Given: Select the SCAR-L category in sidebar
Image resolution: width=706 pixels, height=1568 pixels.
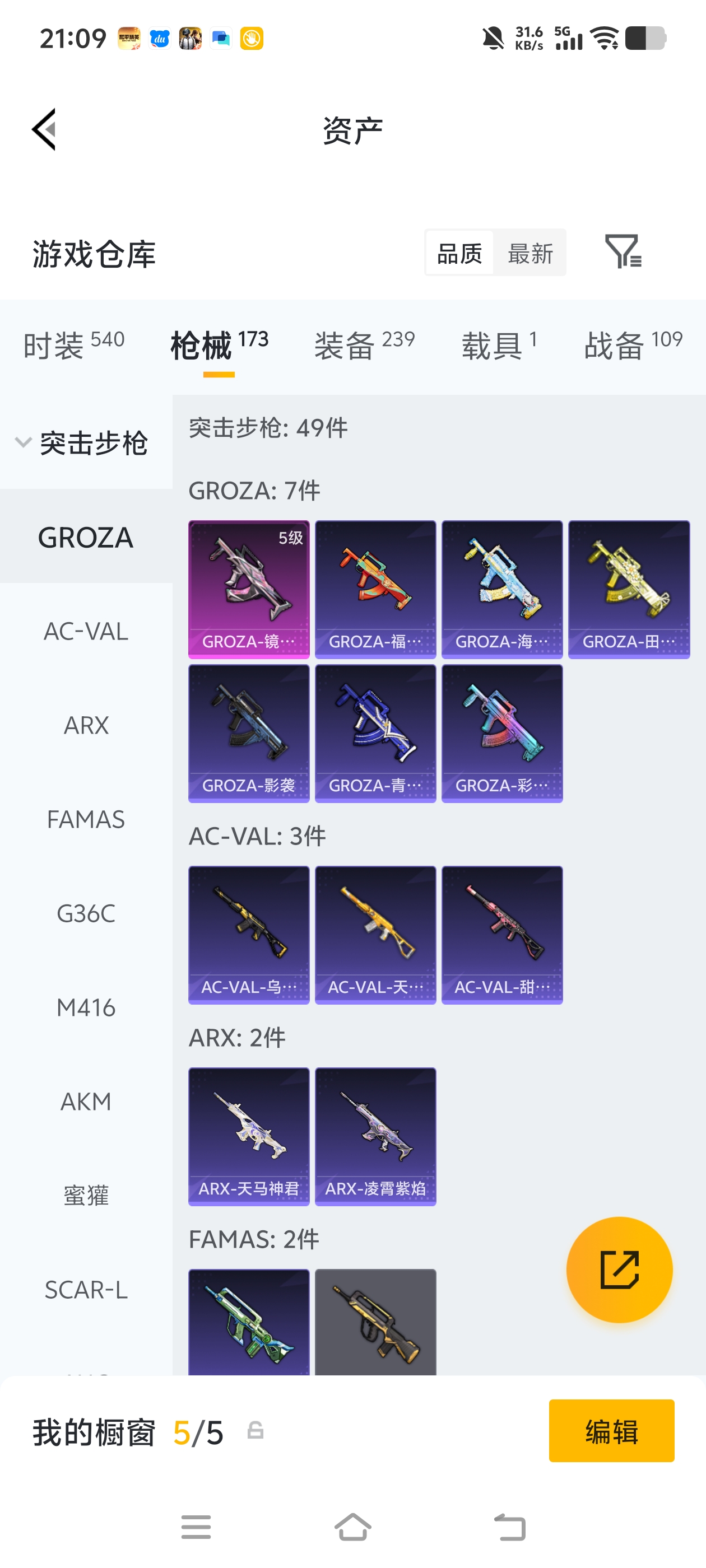Looking at the screenshot, I should (x=85, y=1290).
